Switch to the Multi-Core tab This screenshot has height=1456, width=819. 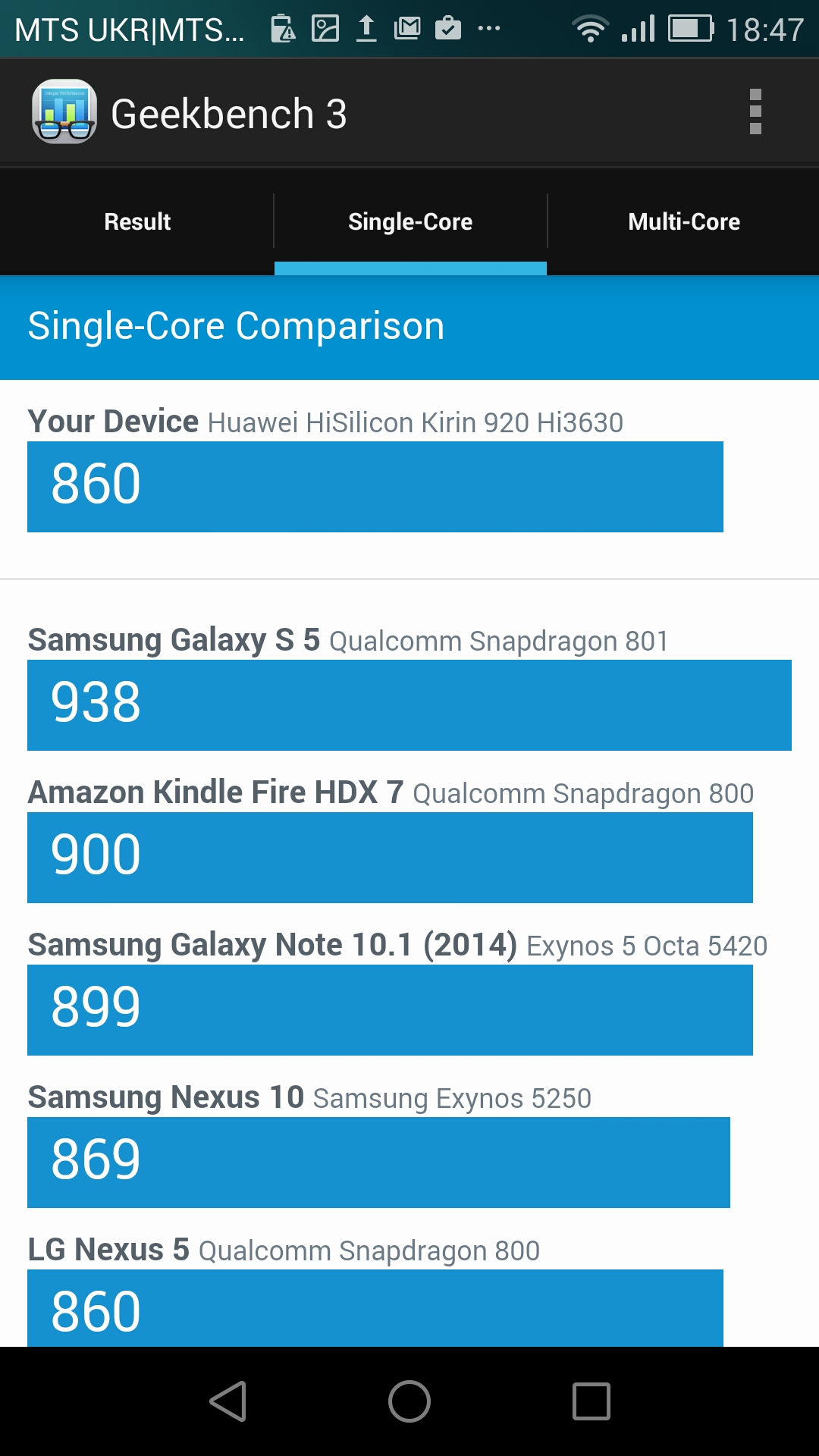point(684,221)
